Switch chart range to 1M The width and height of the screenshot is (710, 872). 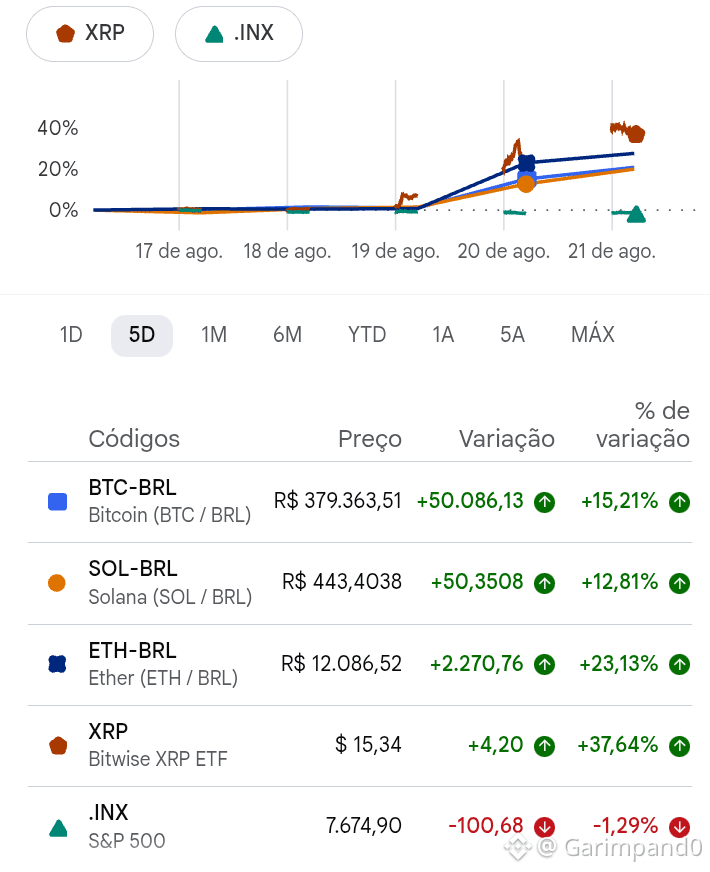(214, 335)
